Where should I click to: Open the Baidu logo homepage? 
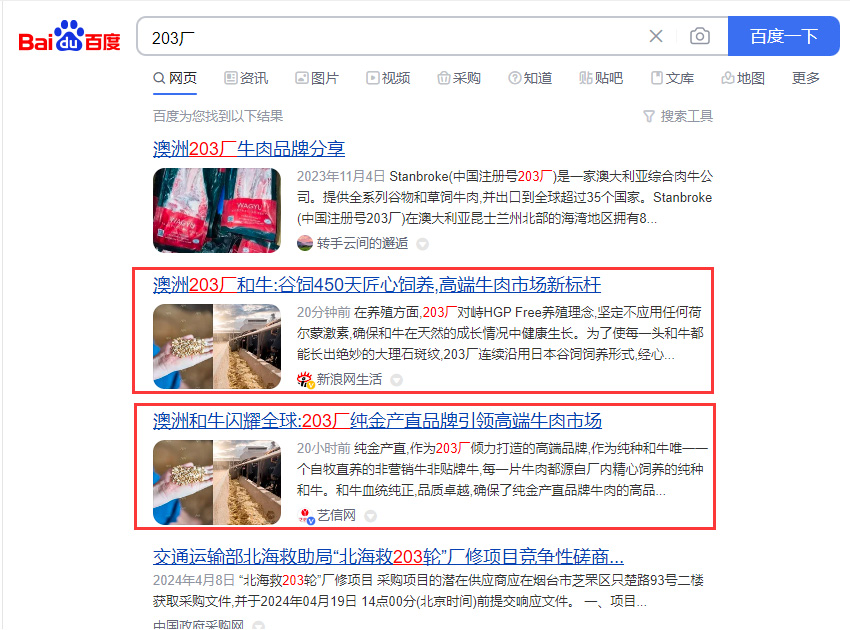pos(69,38)
